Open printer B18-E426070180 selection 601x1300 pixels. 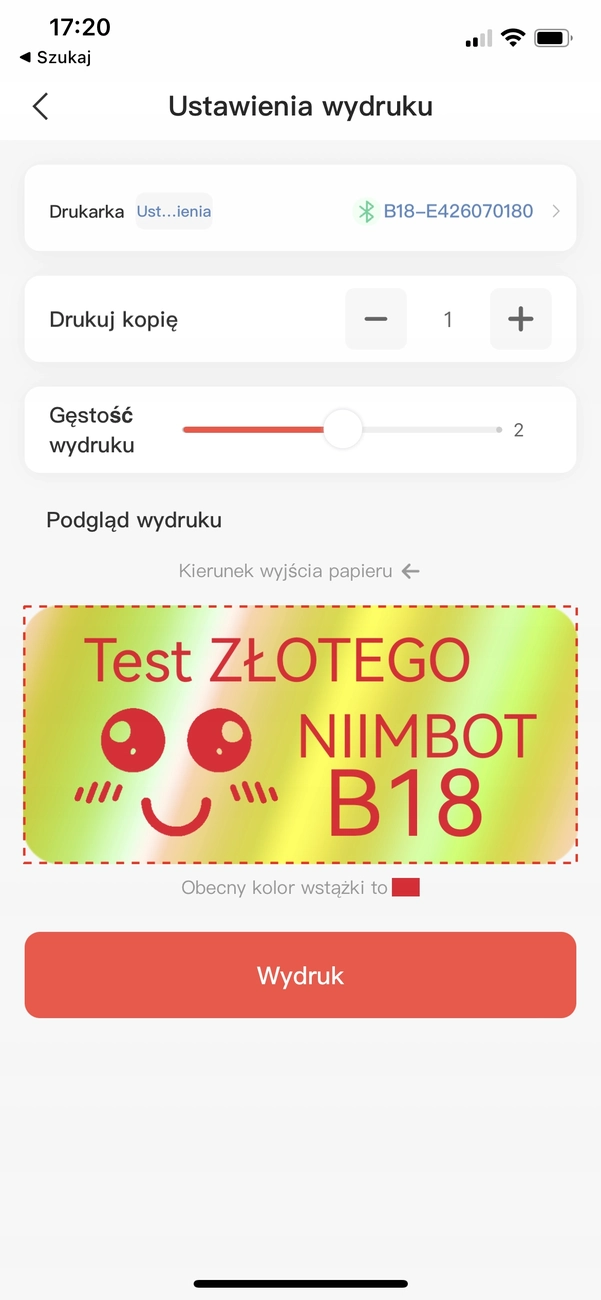point(458,211)
